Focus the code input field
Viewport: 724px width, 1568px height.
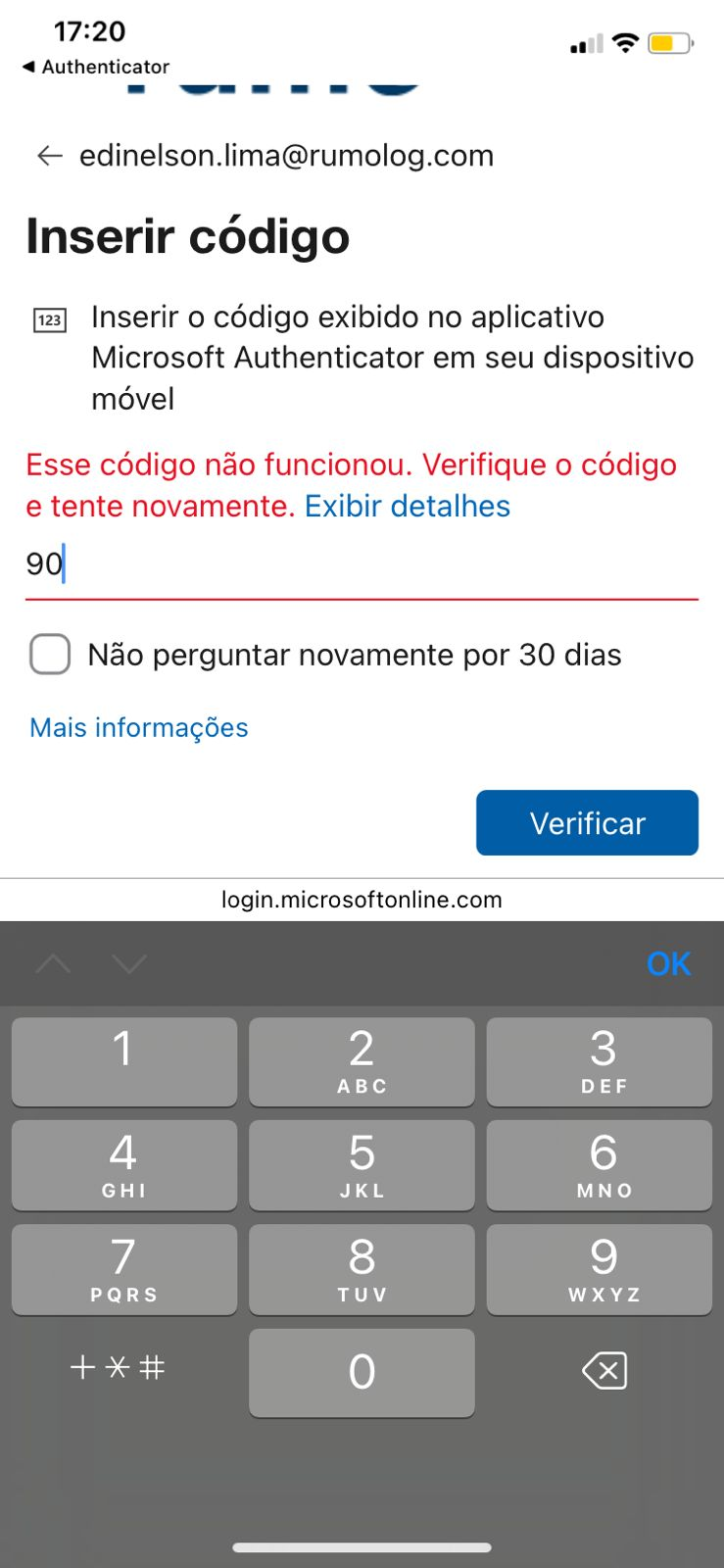[x=362, y=564]
